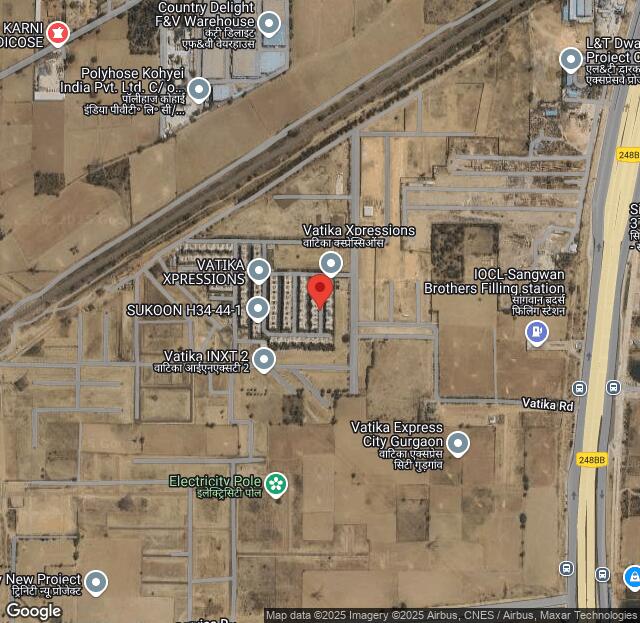The image size is (640, 623).
Task: Open the Trinity New Project pin
Action: pos(96,581)
